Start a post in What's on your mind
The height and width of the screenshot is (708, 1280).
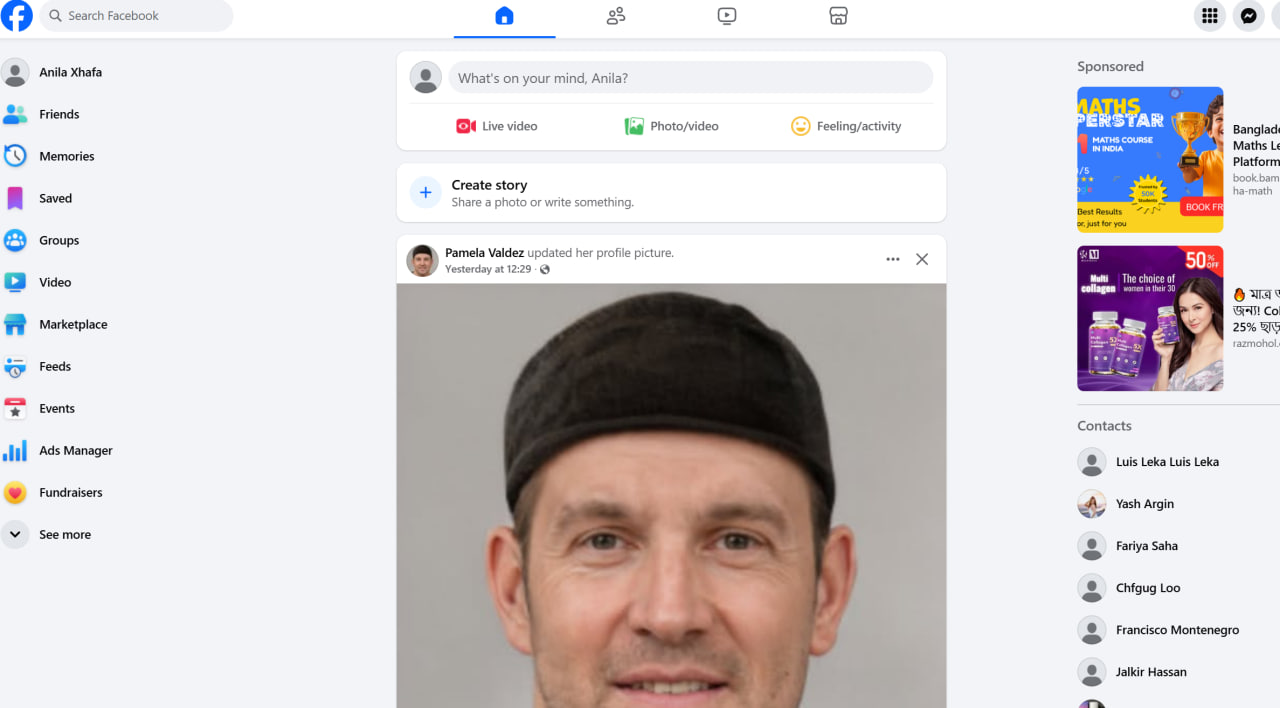tap(690, 78)
